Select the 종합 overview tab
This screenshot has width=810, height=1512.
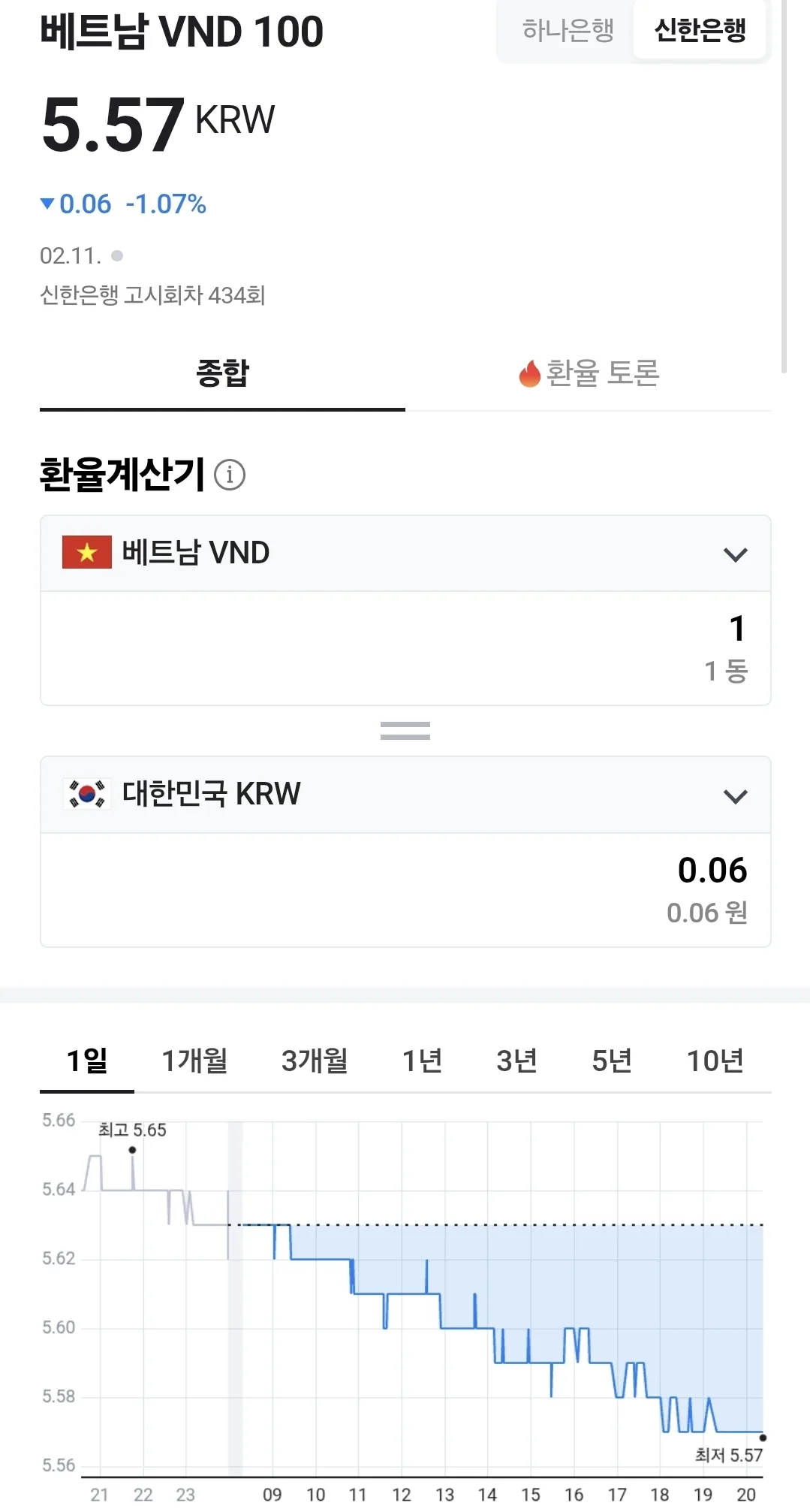[222, 373]
